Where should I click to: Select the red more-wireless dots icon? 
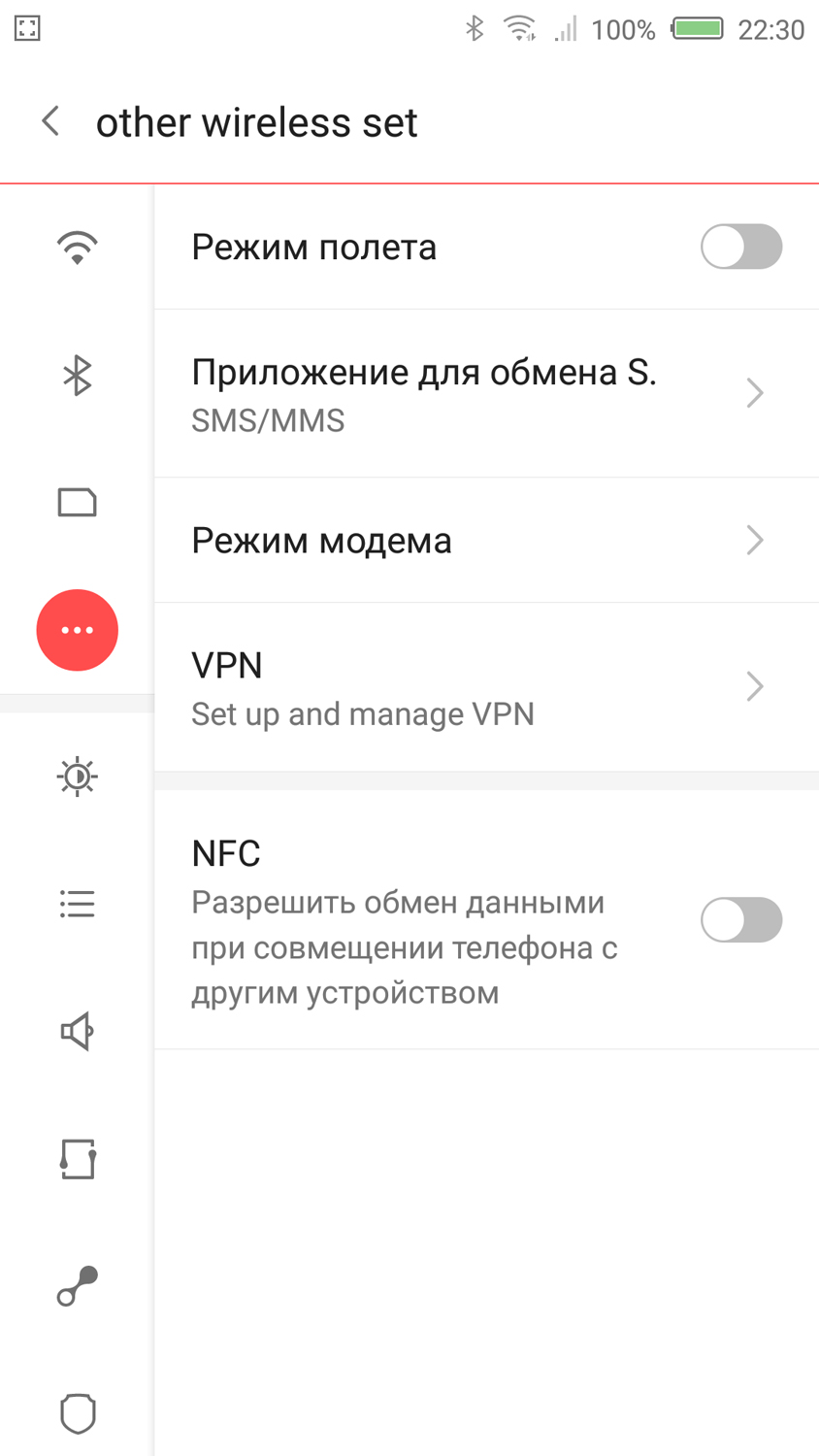point(77,630)
